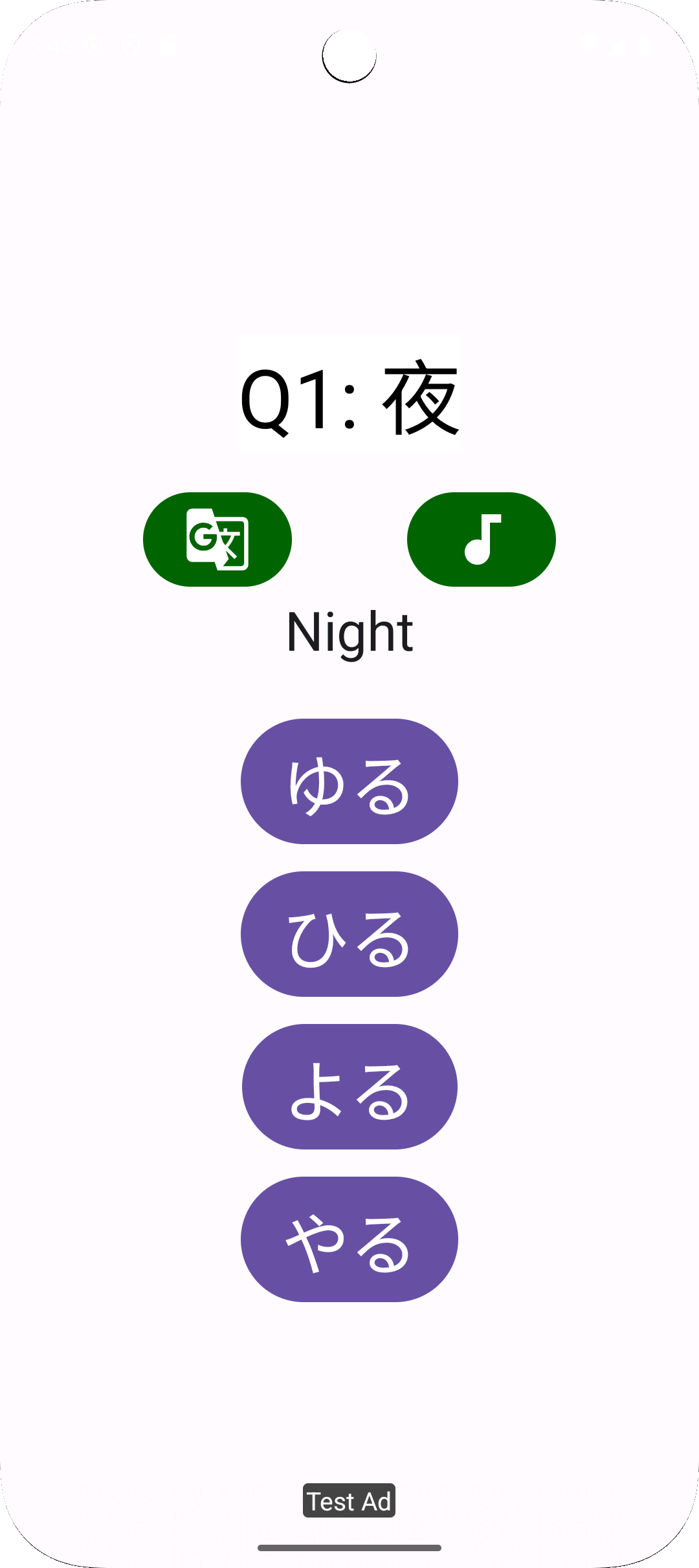The image size is (699, 1568).
Task: Select the answer ゆる
Action: (x=349, y=781)
